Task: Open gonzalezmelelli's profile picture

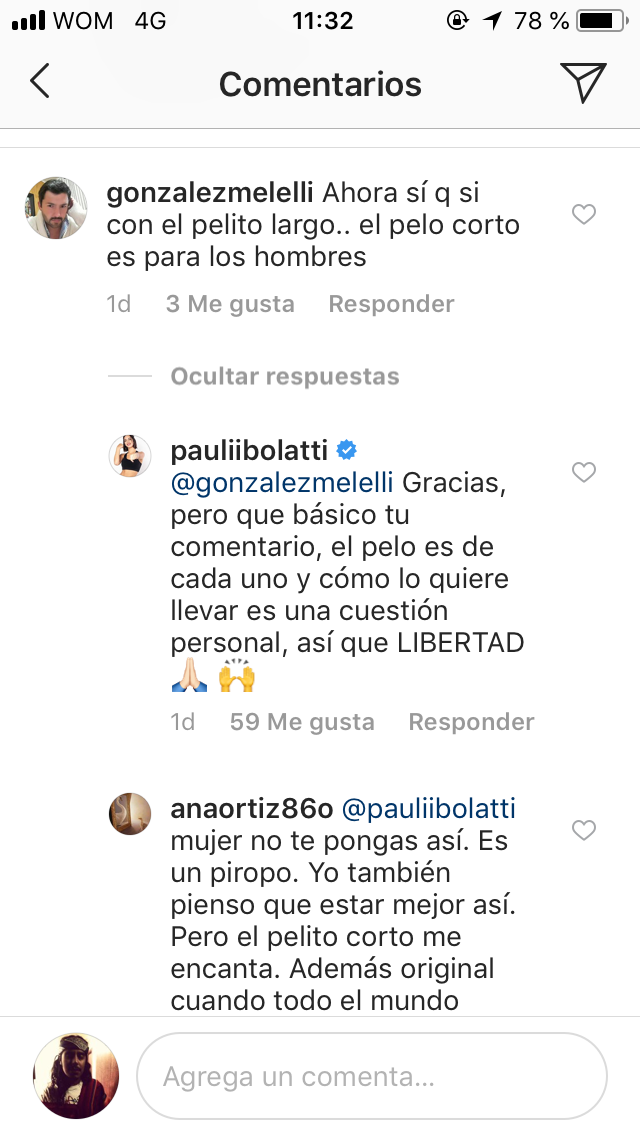Action: [x=56, y=208]
